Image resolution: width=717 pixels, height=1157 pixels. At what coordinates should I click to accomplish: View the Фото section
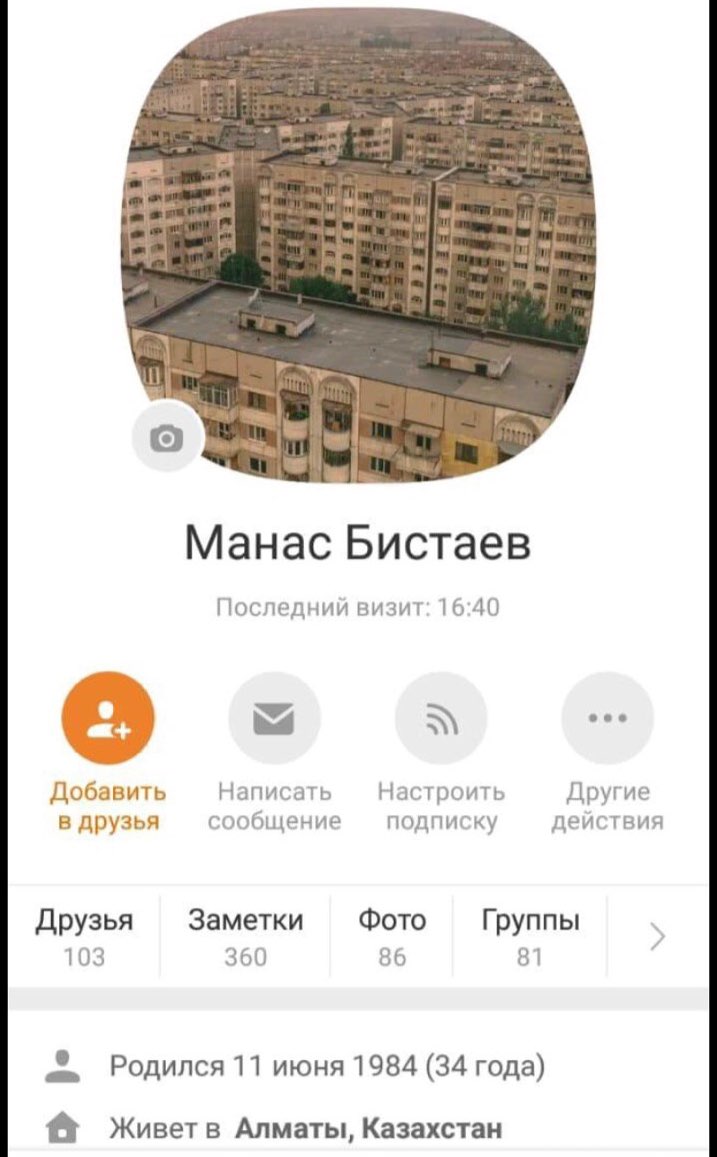tap(392, 936)
